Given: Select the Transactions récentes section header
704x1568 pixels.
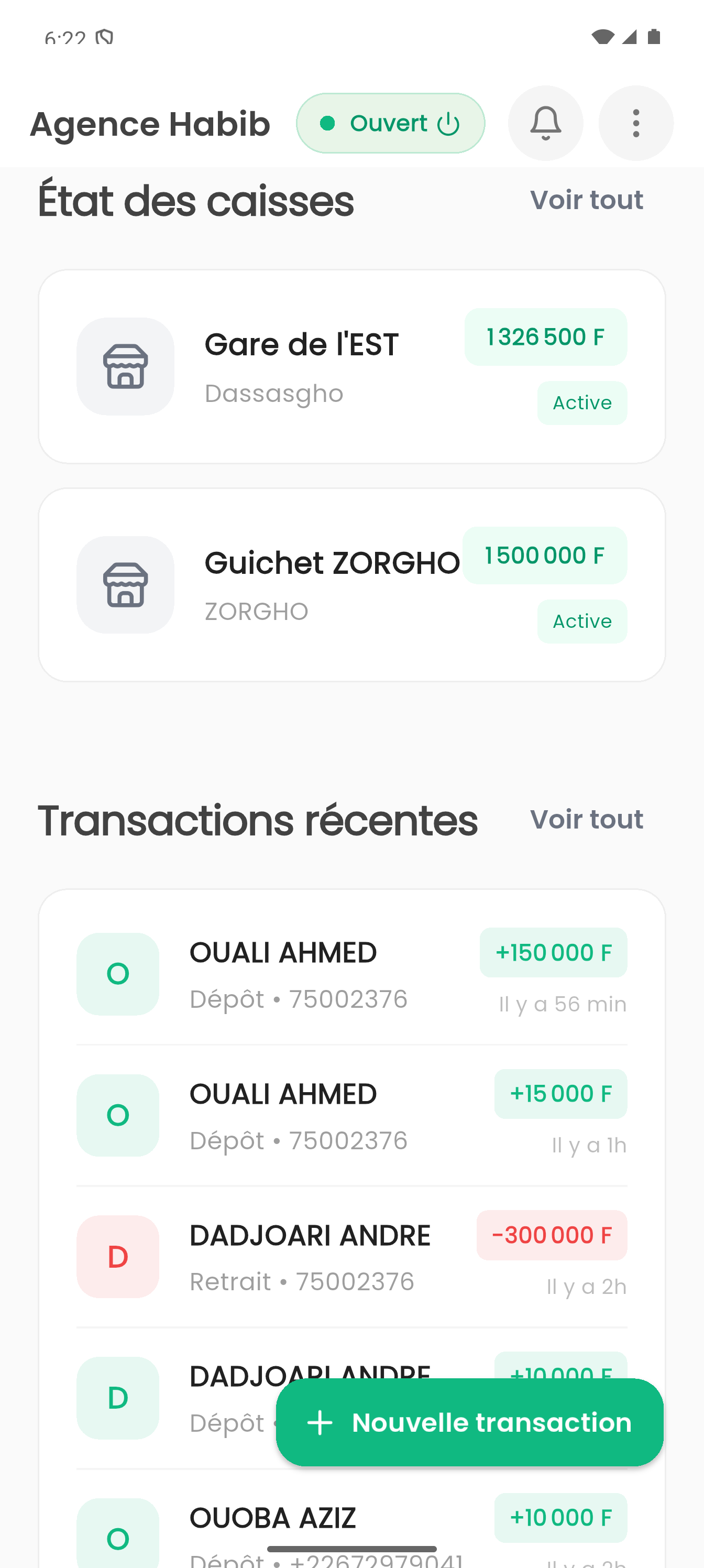Looking at the screenshot, I should (x=258, y=820).
